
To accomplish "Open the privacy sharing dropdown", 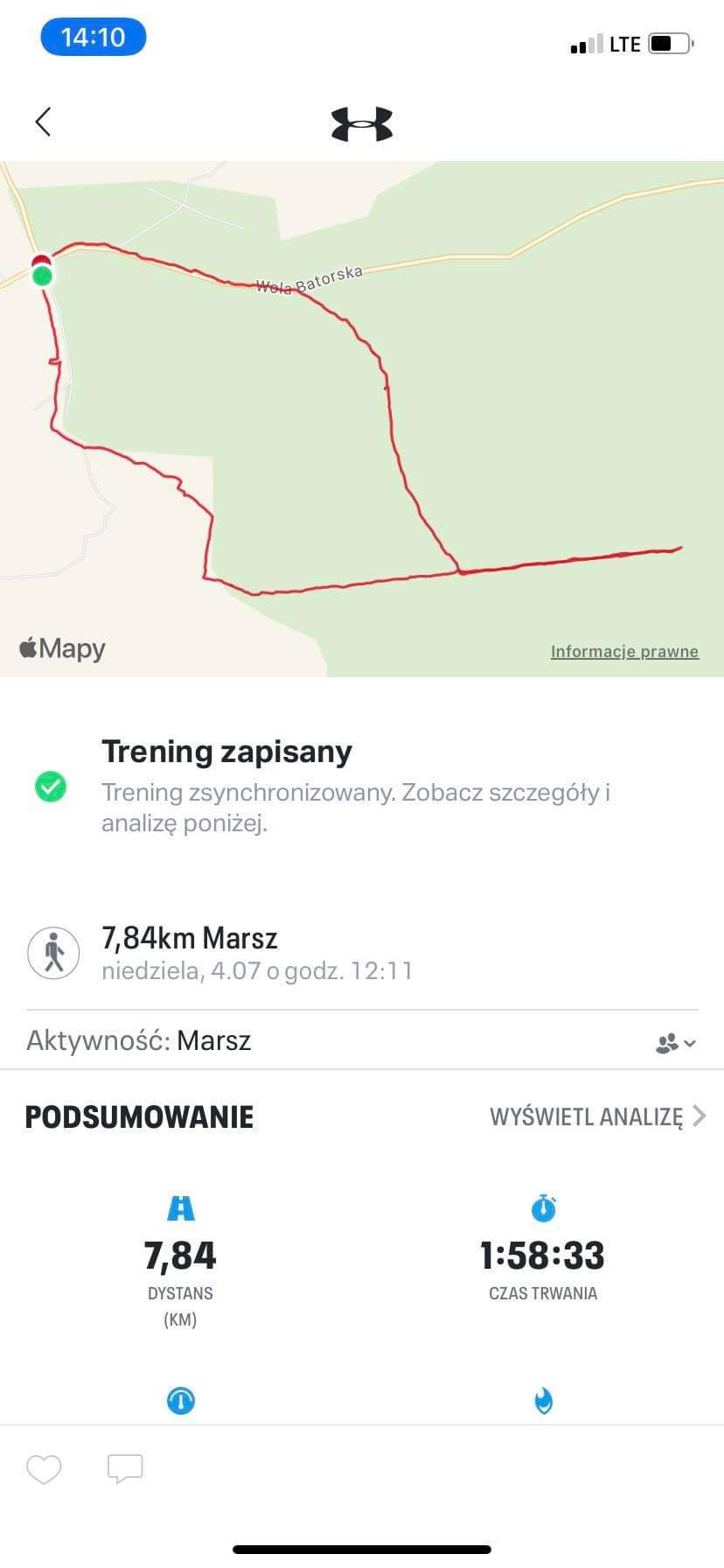I will pyautogui.click(x=675, y=1042).
